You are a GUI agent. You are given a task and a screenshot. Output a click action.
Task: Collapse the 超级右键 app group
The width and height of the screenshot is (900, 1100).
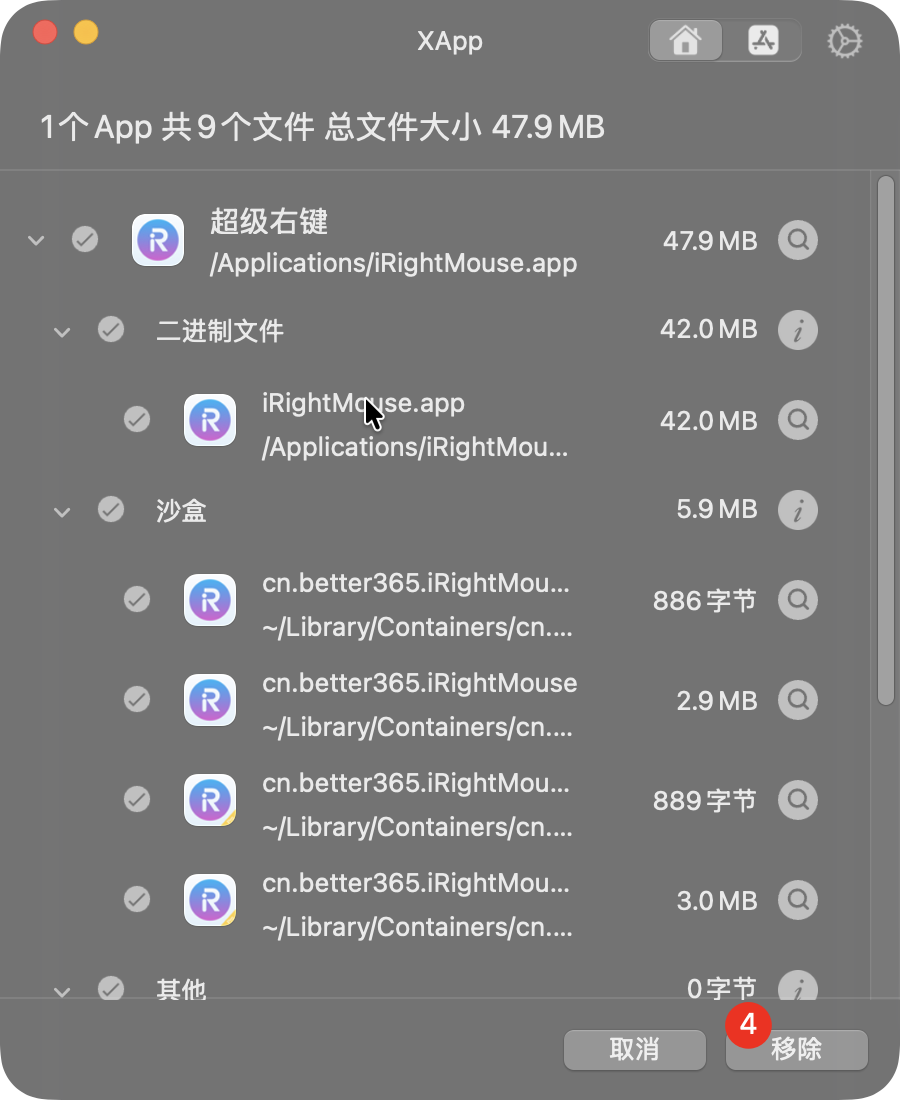click(37, 240)
